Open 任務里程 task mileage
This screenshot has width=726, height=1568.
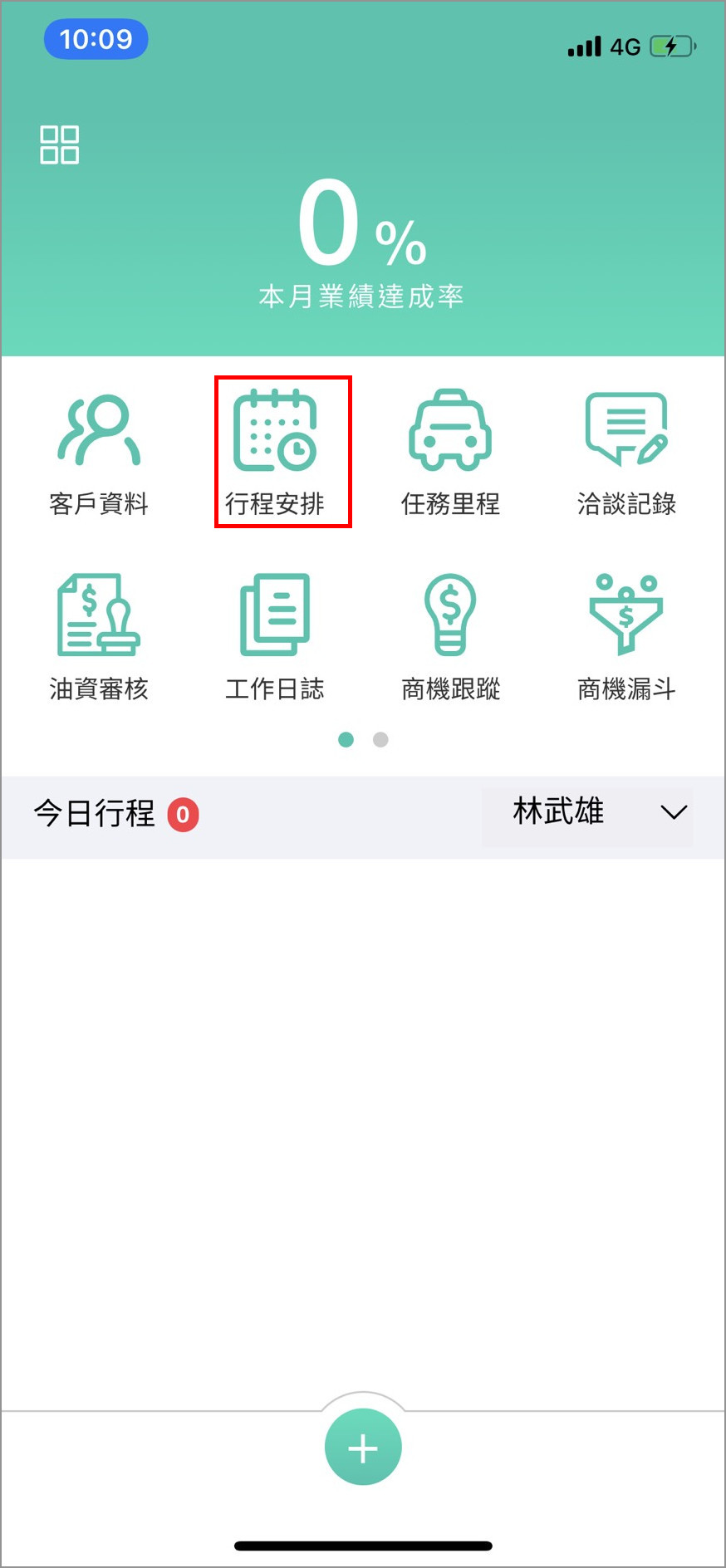pyautogui.click(x=450, y=453)
